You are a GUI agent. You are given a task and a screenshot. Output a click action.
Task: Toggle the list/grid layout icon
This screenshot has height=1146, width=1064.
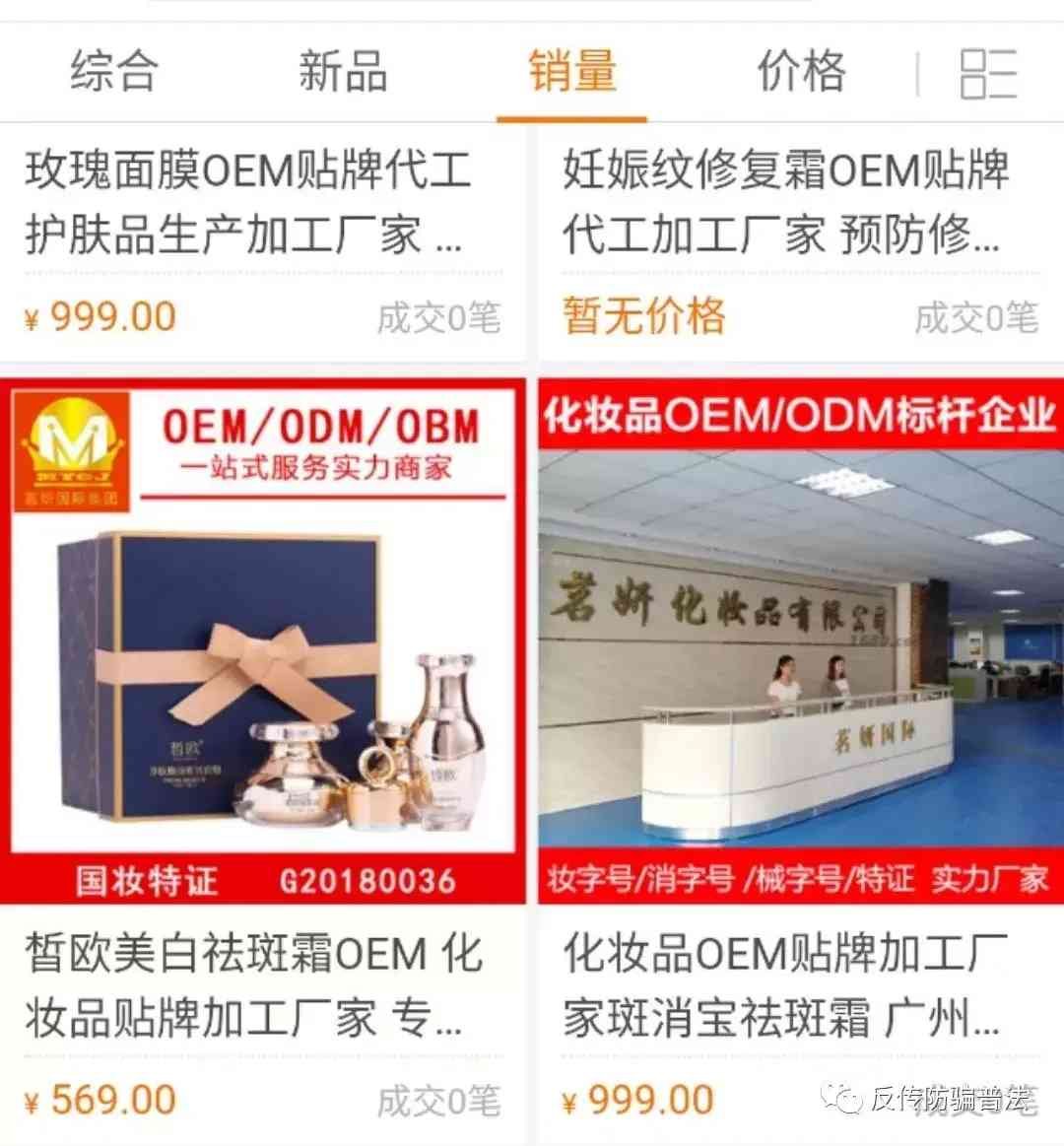click(988, 74)
